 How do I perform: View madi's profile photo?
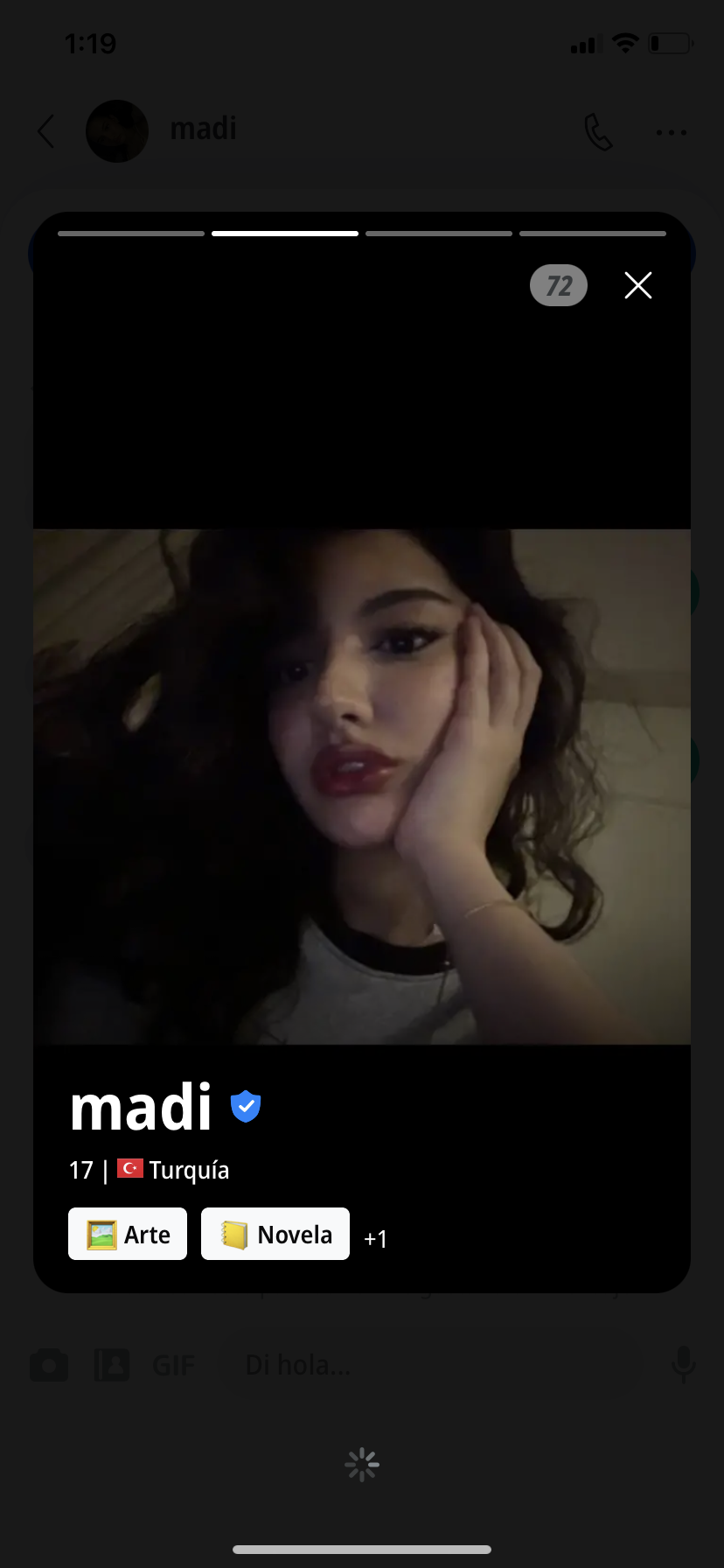tap(362, 787)
